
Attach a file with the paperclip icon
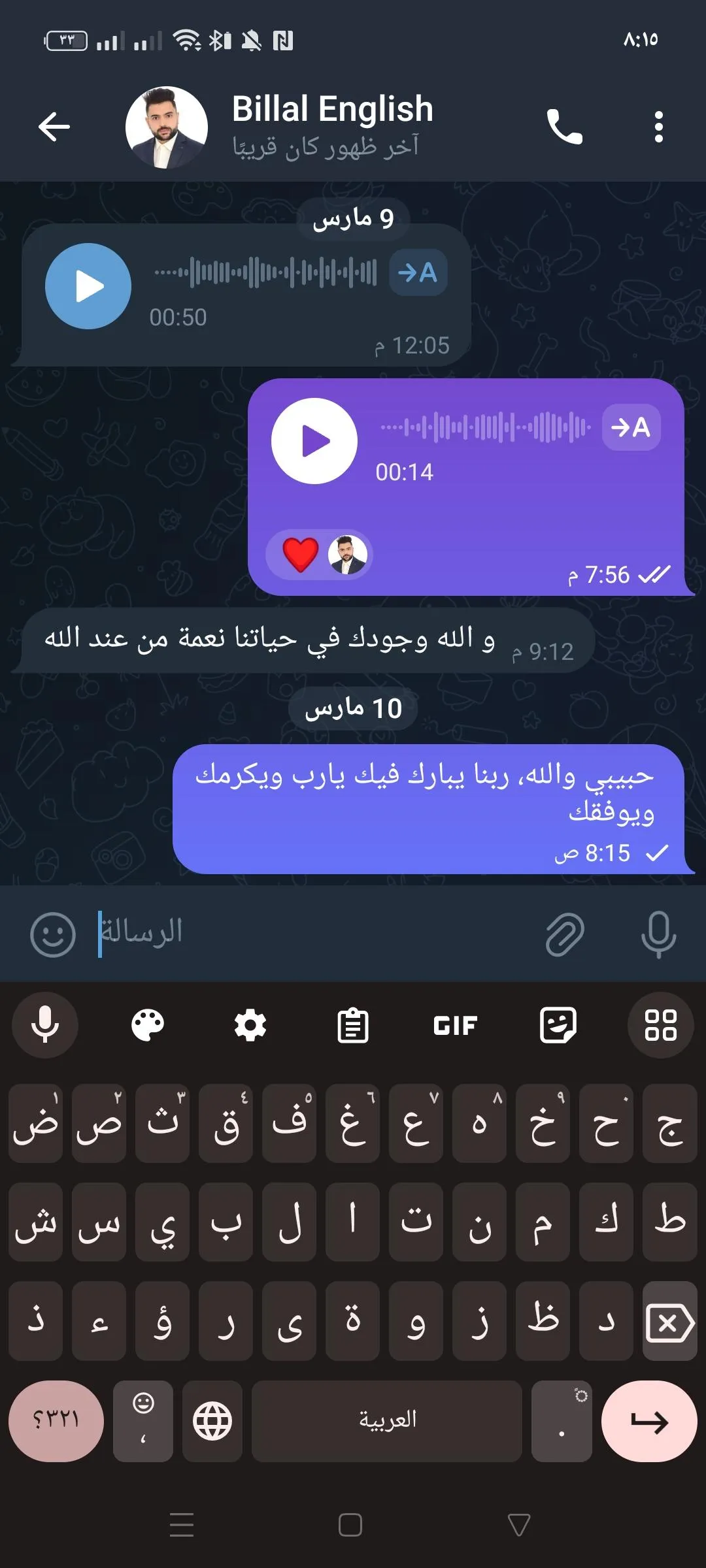click(x=565, y=934)
